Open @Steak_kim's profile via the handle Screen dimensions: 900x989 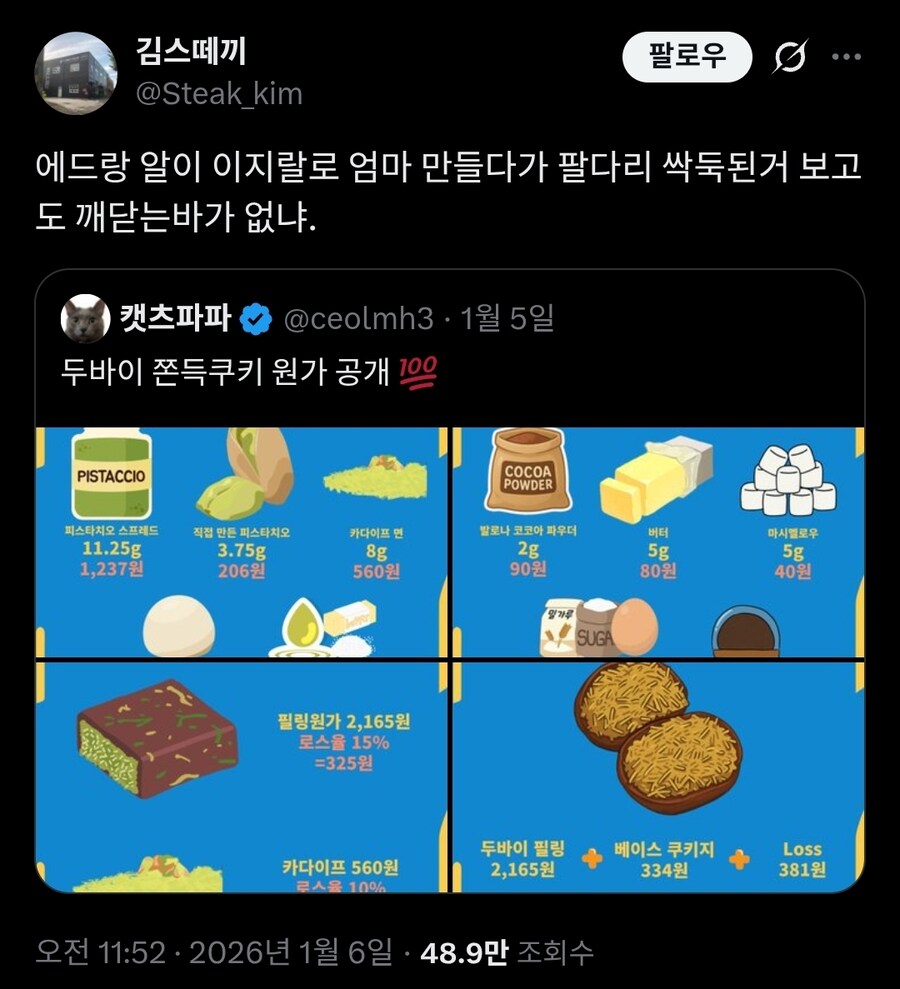click(x=219, y=96)
